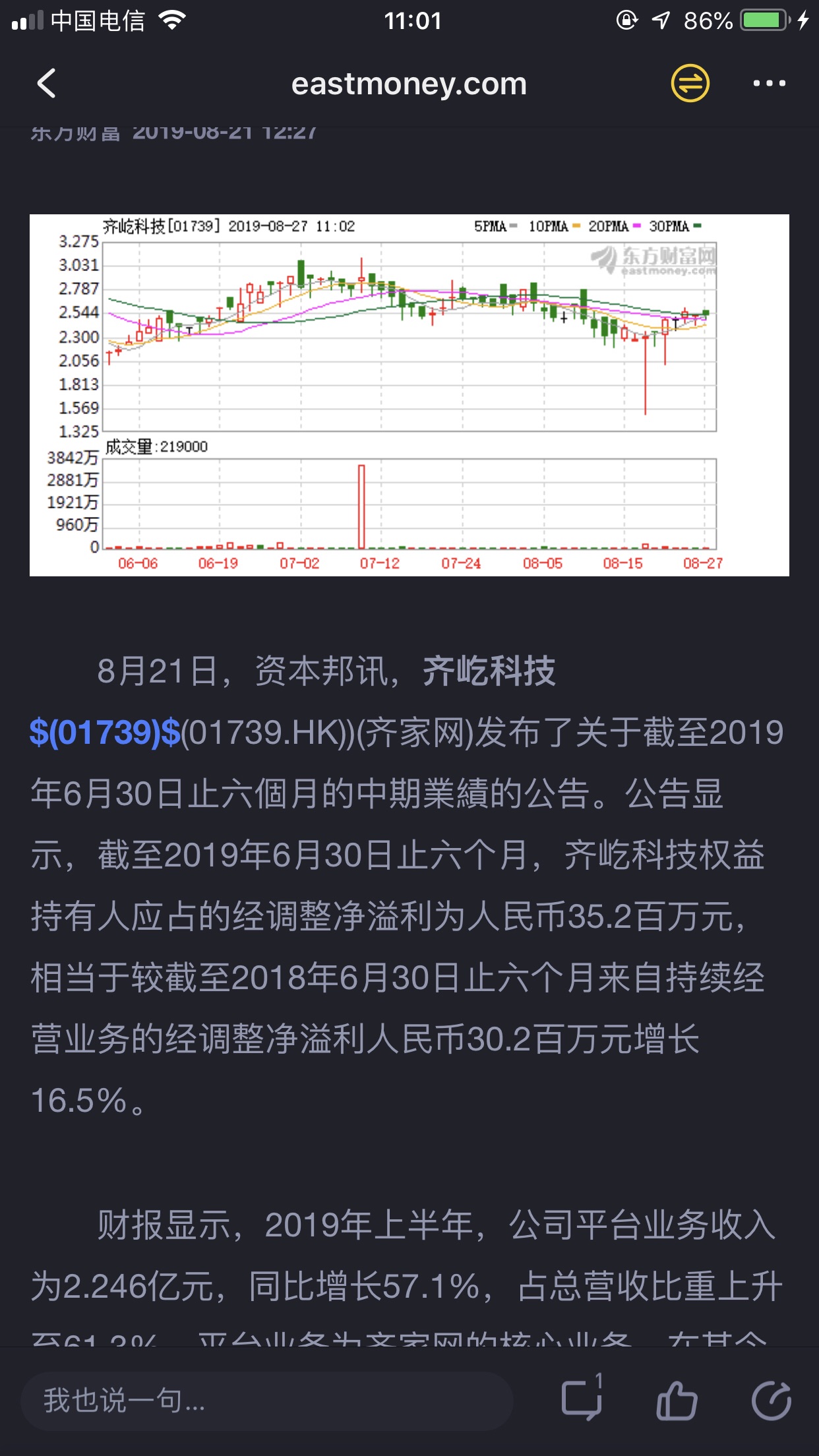
Task: Open the 齐屹科技 stock chart image
Action: click(x=409, y=395)
